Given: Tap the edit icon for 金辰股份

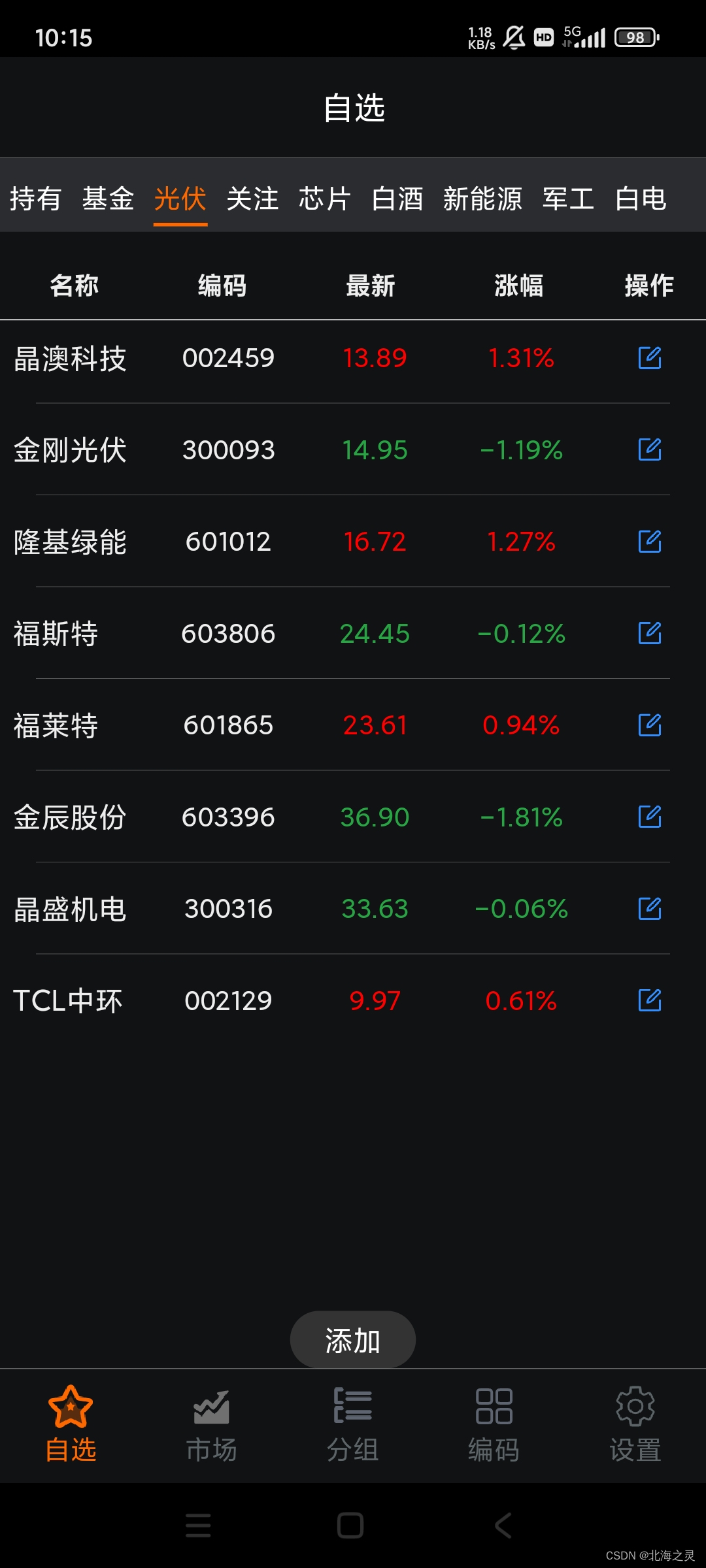Looking at the screenshot, I should click(650, 817).
